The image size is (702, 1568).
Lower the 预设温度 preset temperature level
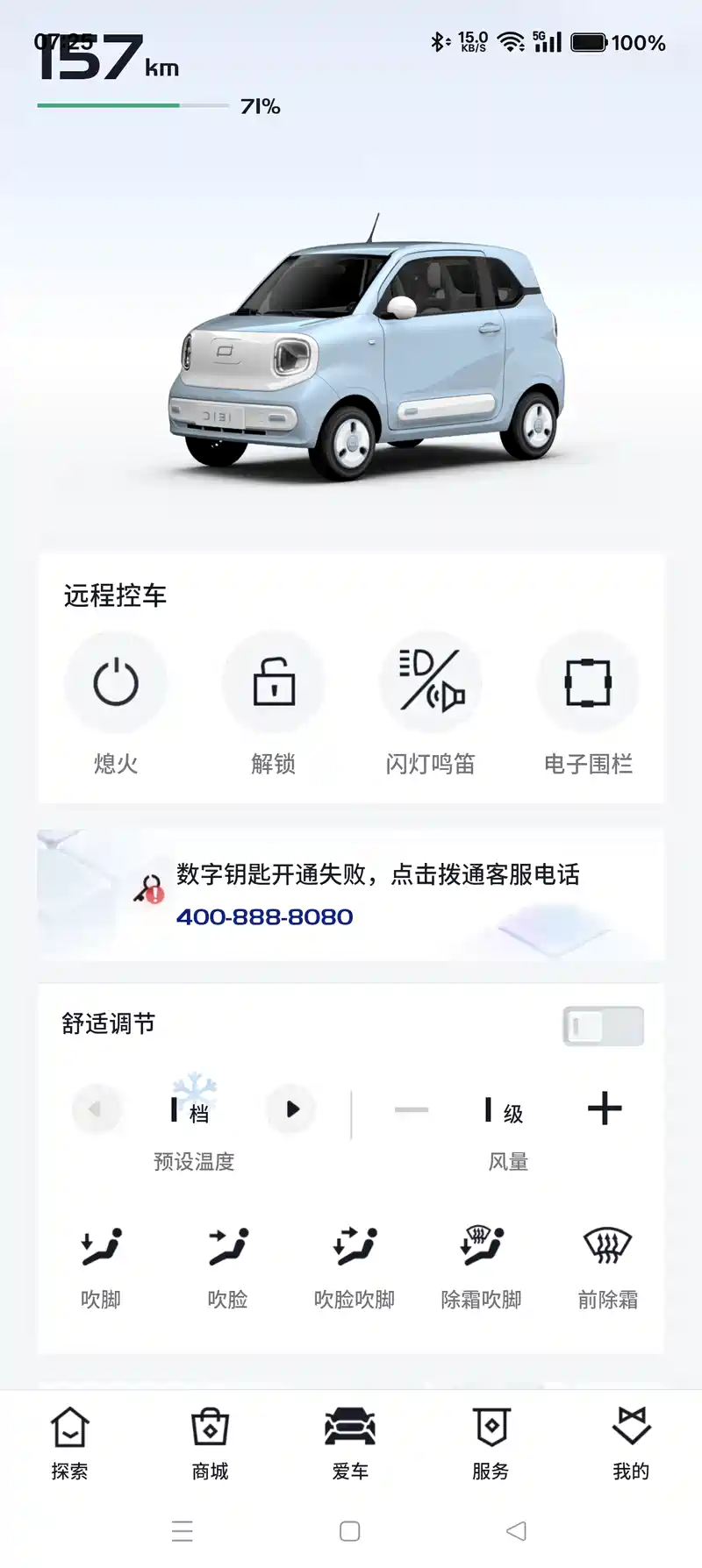click(x=95, y=1109)
